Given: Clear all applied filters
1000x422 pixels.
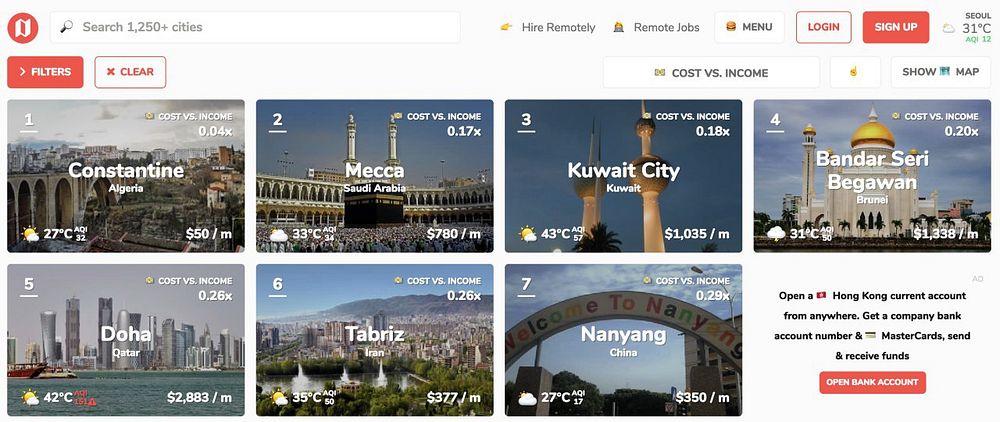Looking at the screenshot, I should (130, 72).
